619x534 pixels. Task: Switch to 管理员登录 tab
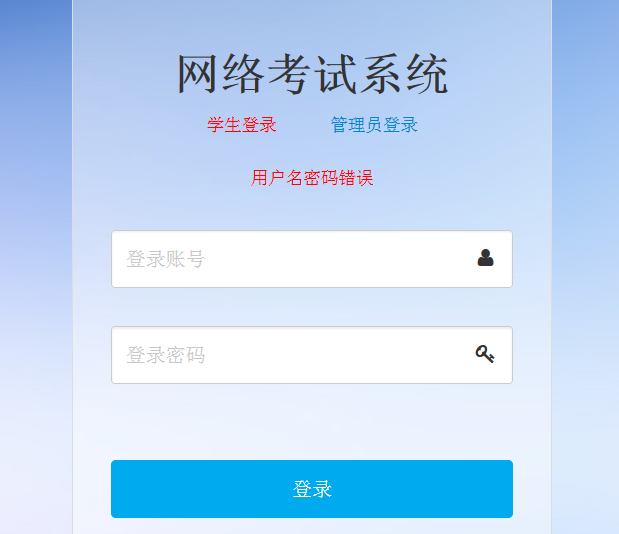click(x=374, y=125)
